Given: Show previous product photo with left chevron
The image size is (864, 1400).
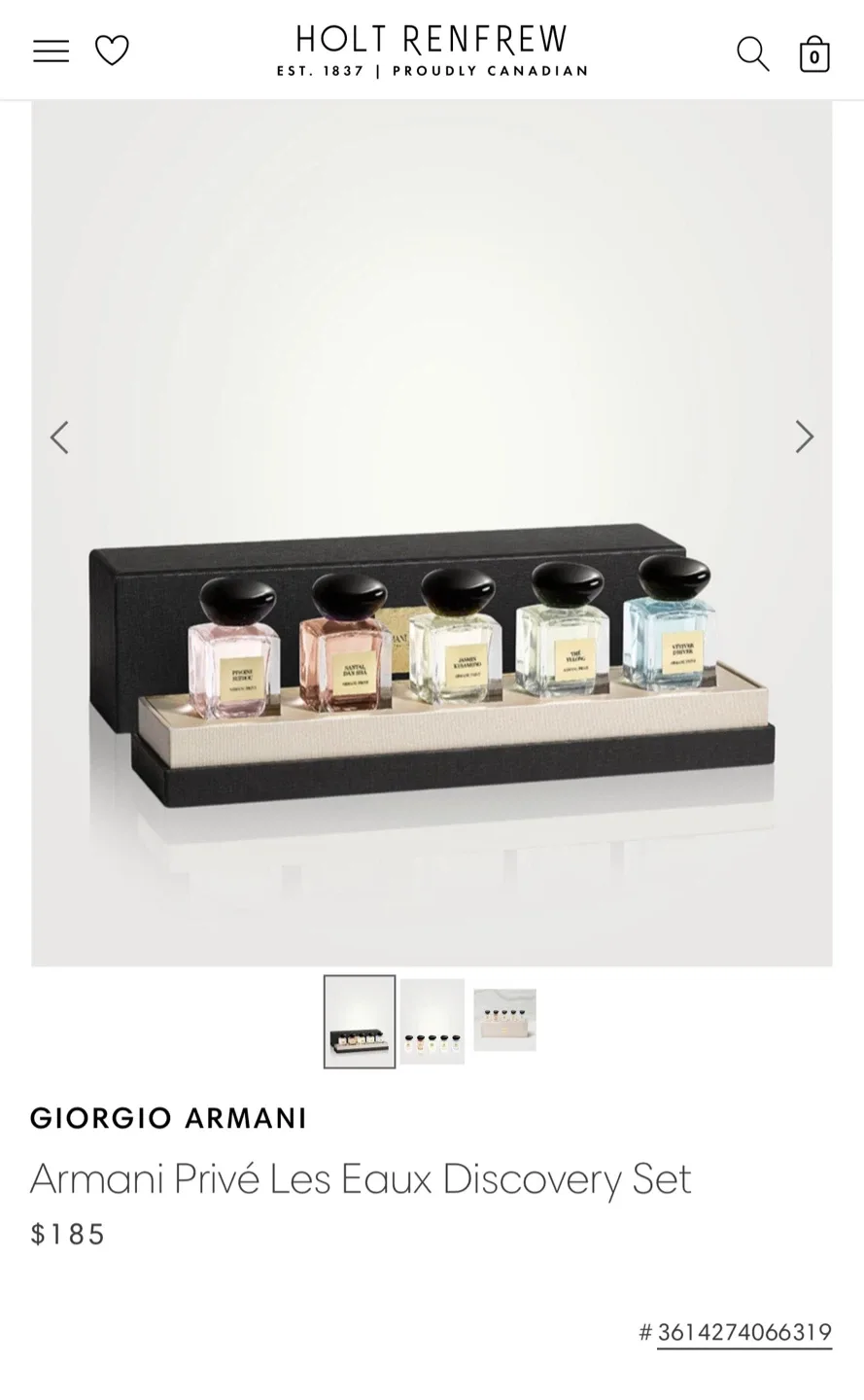Looking at the screenshot, I should pyautogui.click(x=59, y=437).
